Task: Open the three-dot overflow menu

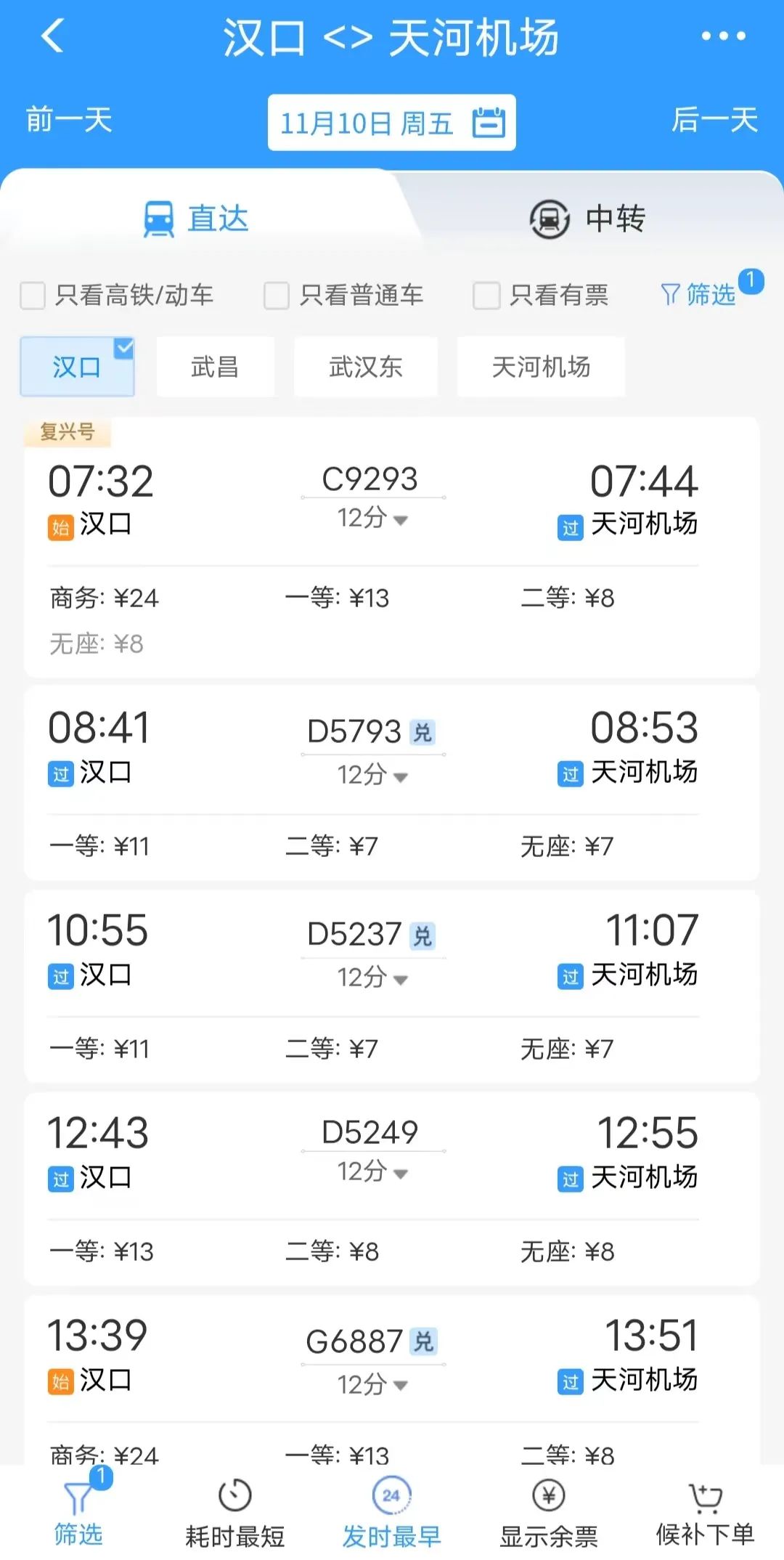Action: tap(723, 36)
